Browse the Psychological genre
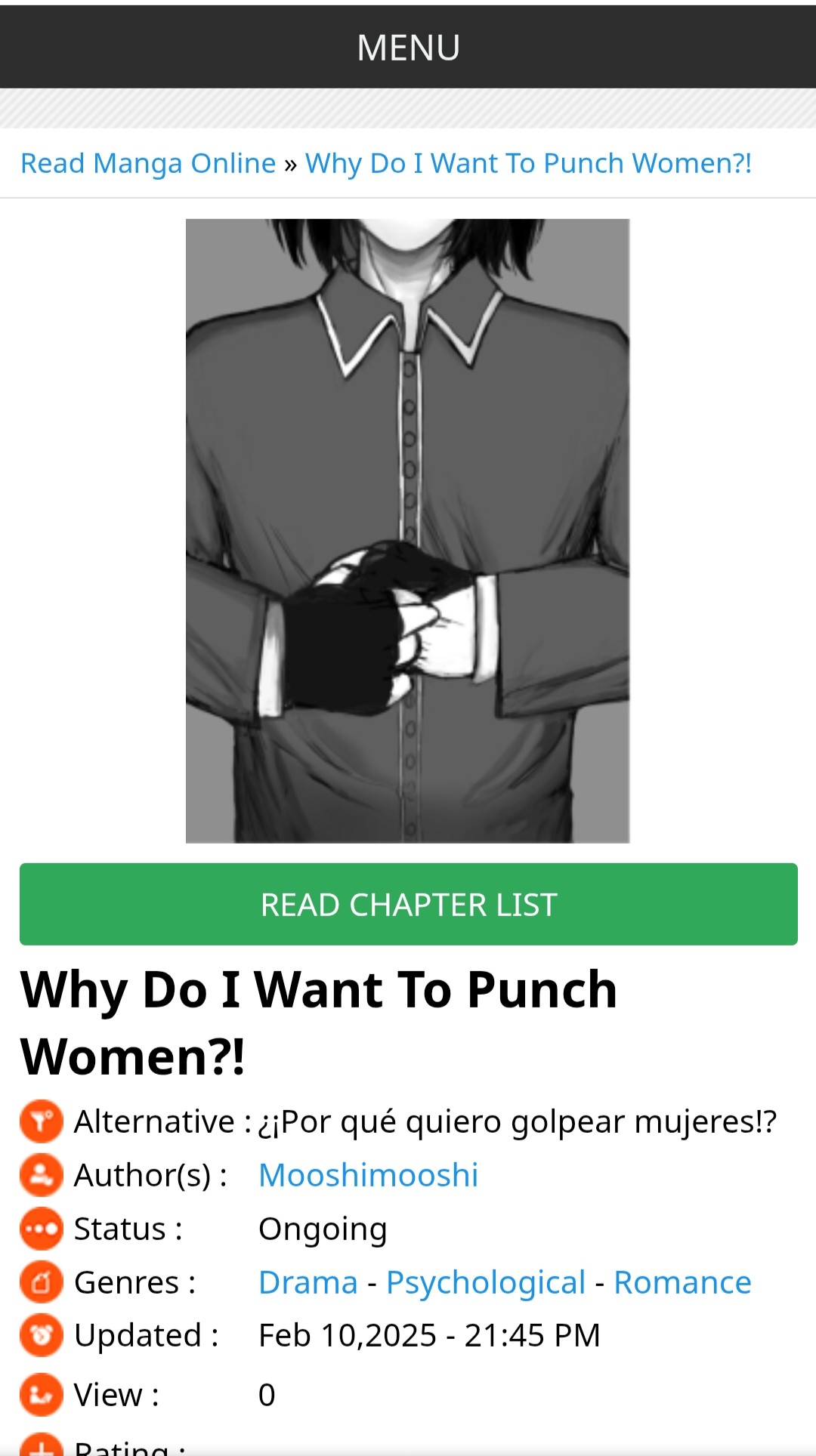The image size is (816, 1456). click(486, 1282)
